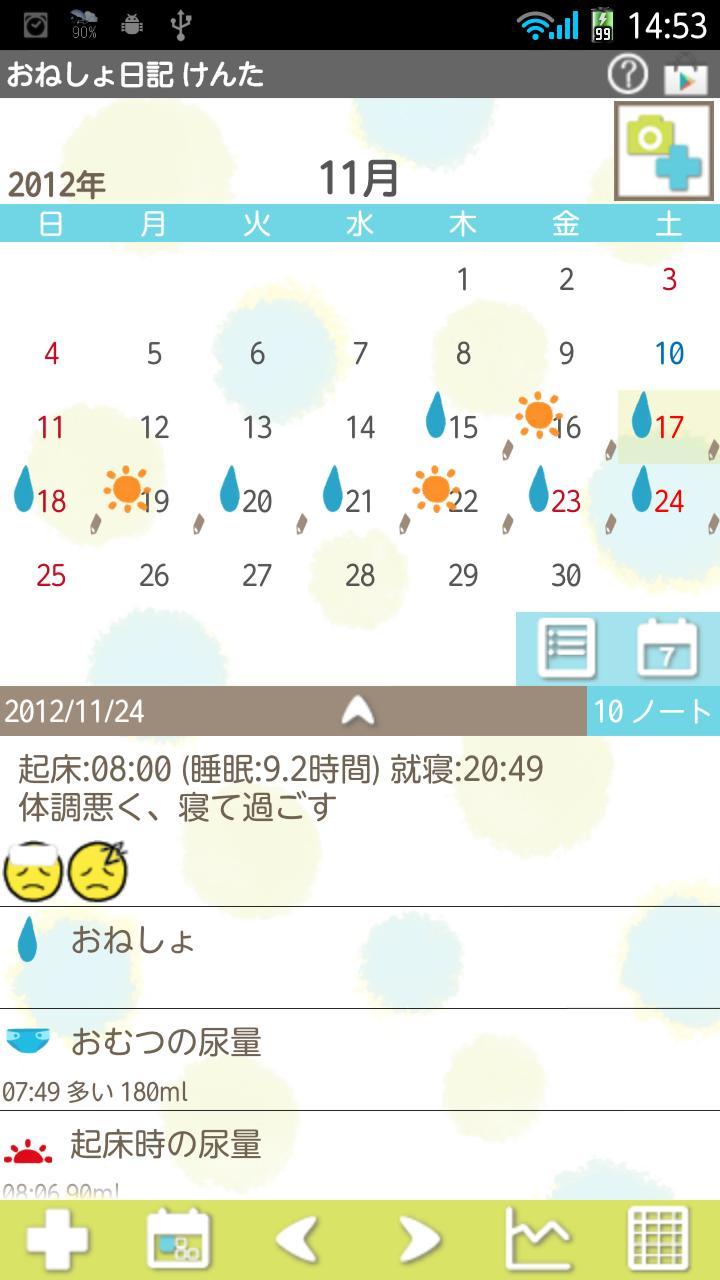Add a photo with the camera plus button

(664, 150)
